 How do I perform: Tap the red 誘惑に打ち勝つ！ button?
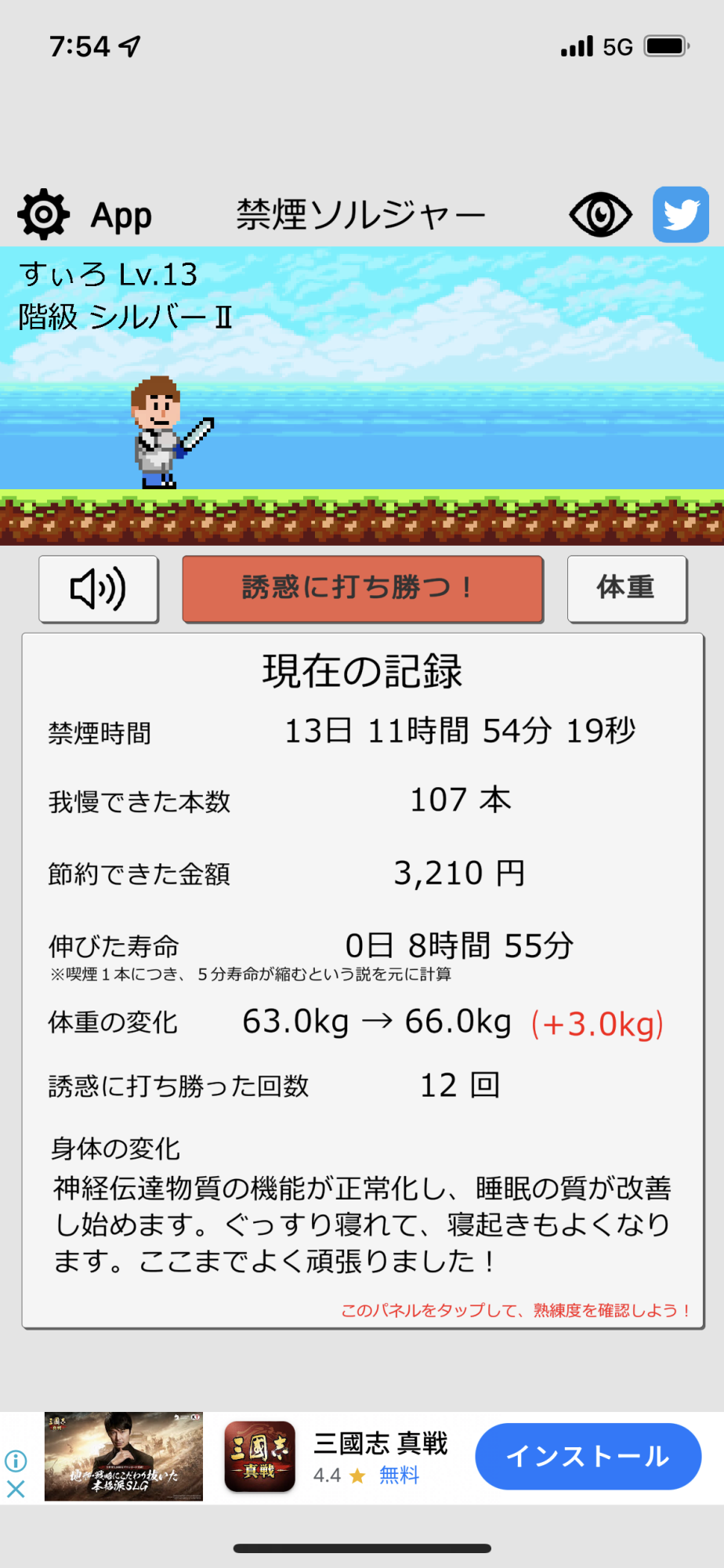[x=363, y=589]
